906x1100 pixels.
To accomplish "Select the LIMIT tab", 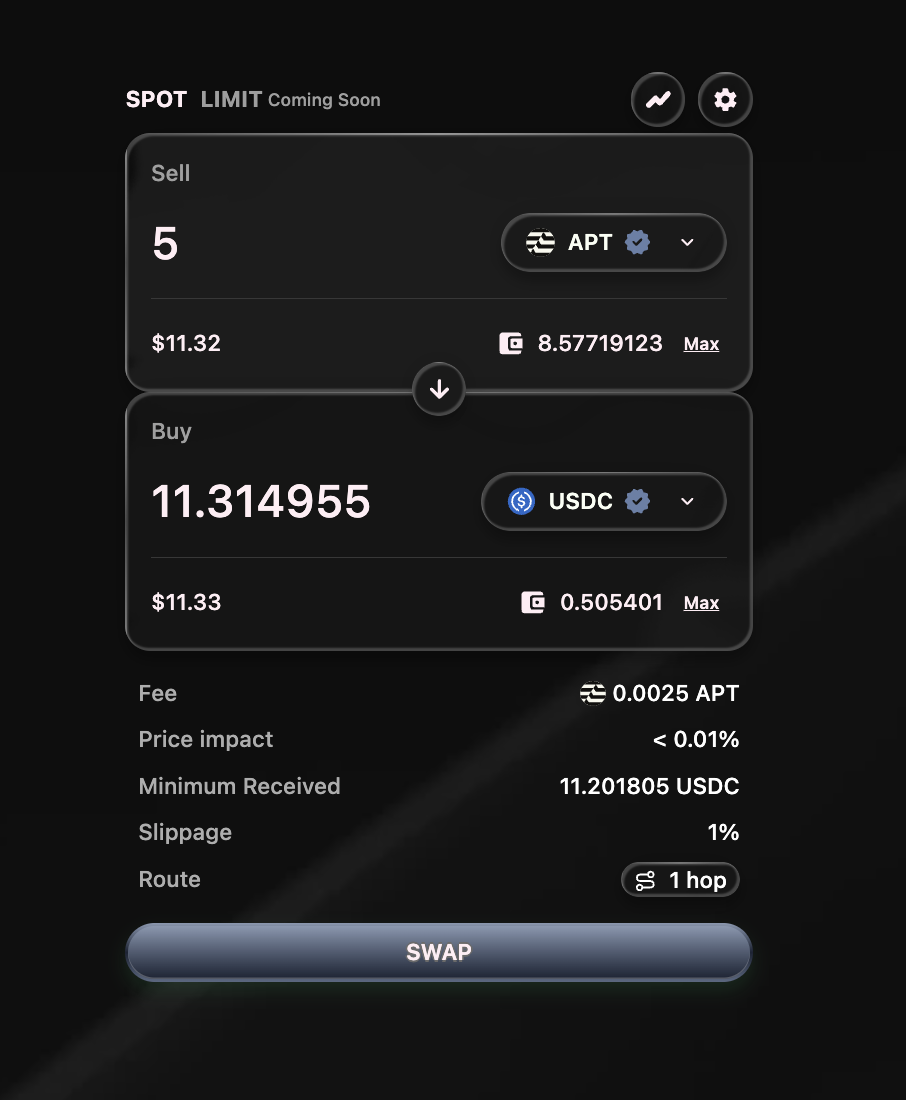I will coord(231,100).
